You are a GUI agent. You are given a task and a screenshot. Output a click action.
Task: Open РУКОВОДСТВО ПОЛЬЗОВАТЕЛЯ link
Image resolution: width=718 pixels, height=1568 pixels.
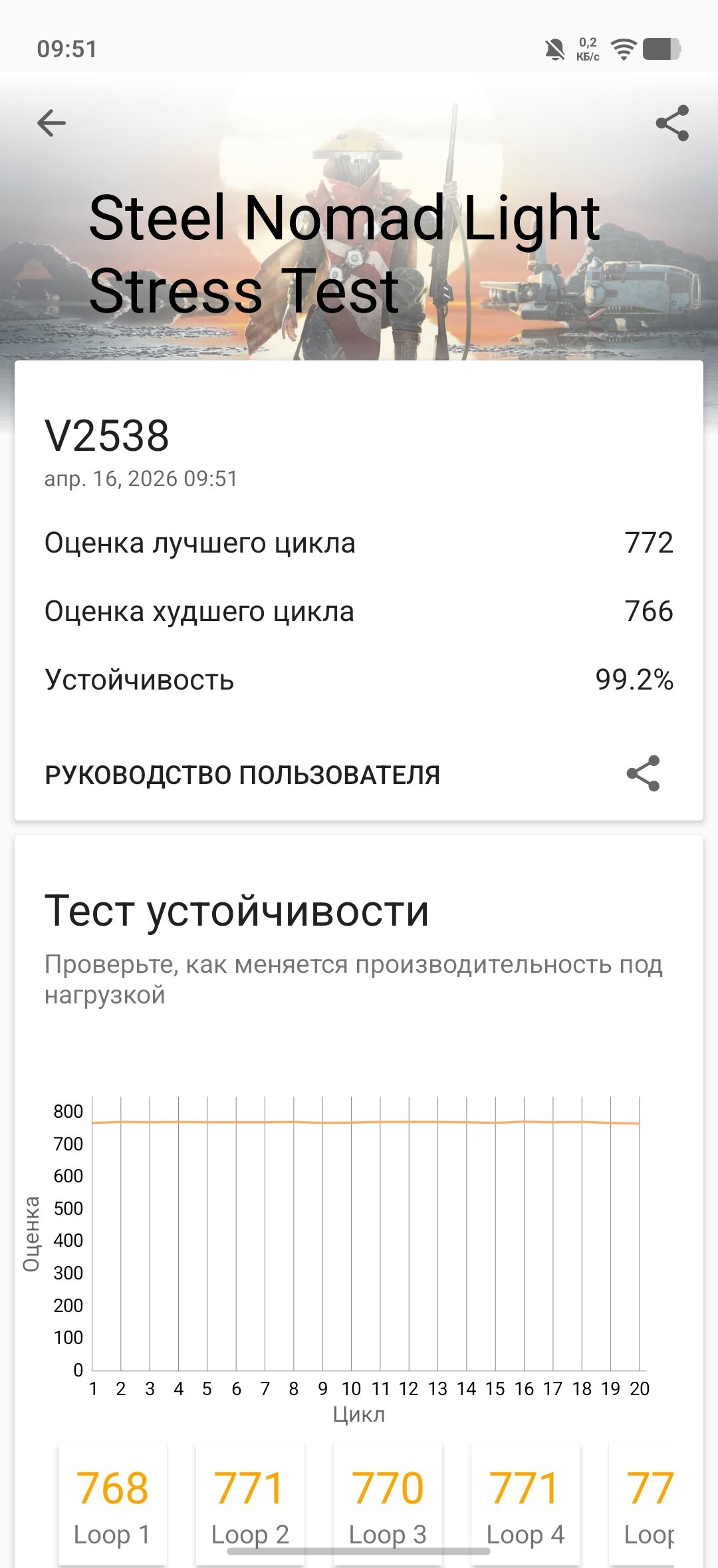pyautogui.click(x=242, y=775)
